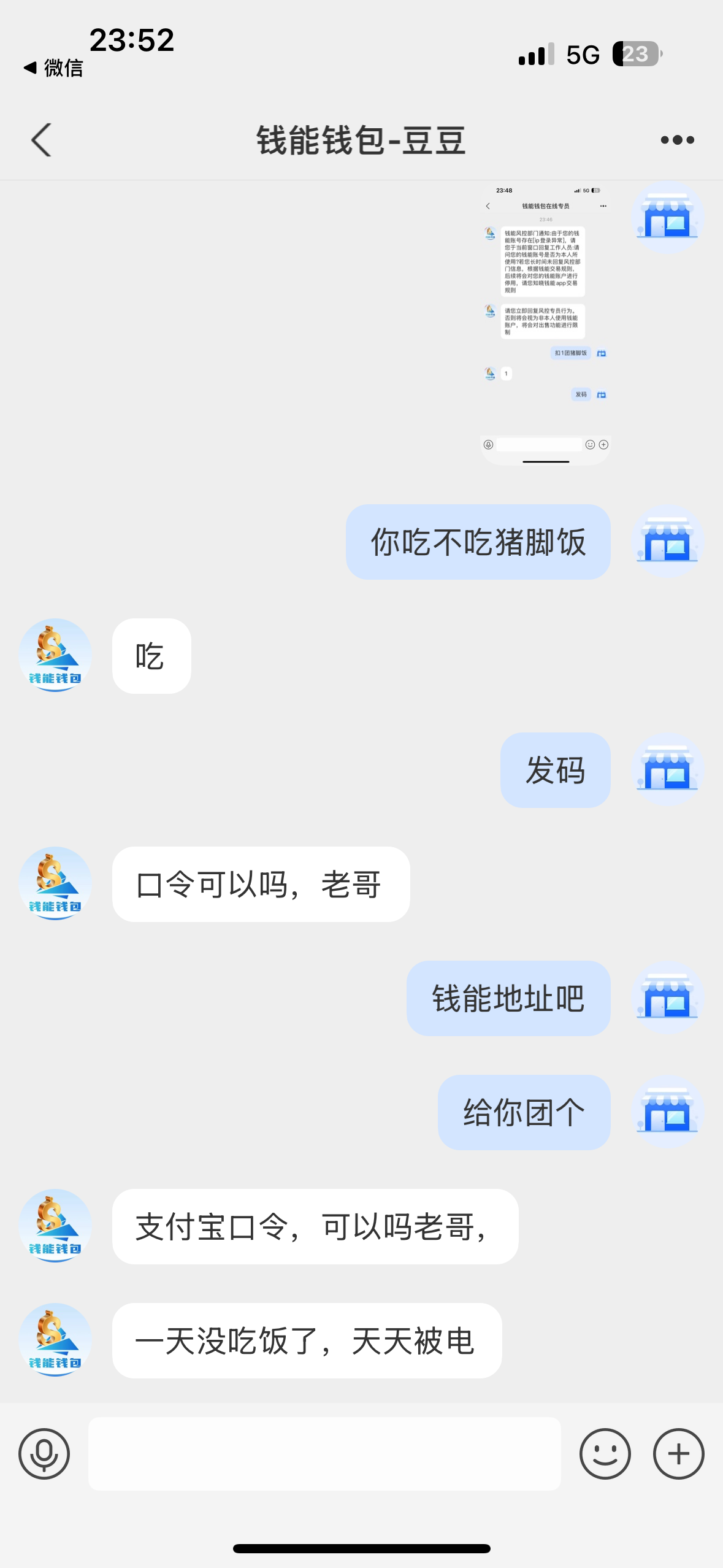This screenshot has width=723, height=1568.
Task: Focus the message text field
Action: tap(324, 1453)
